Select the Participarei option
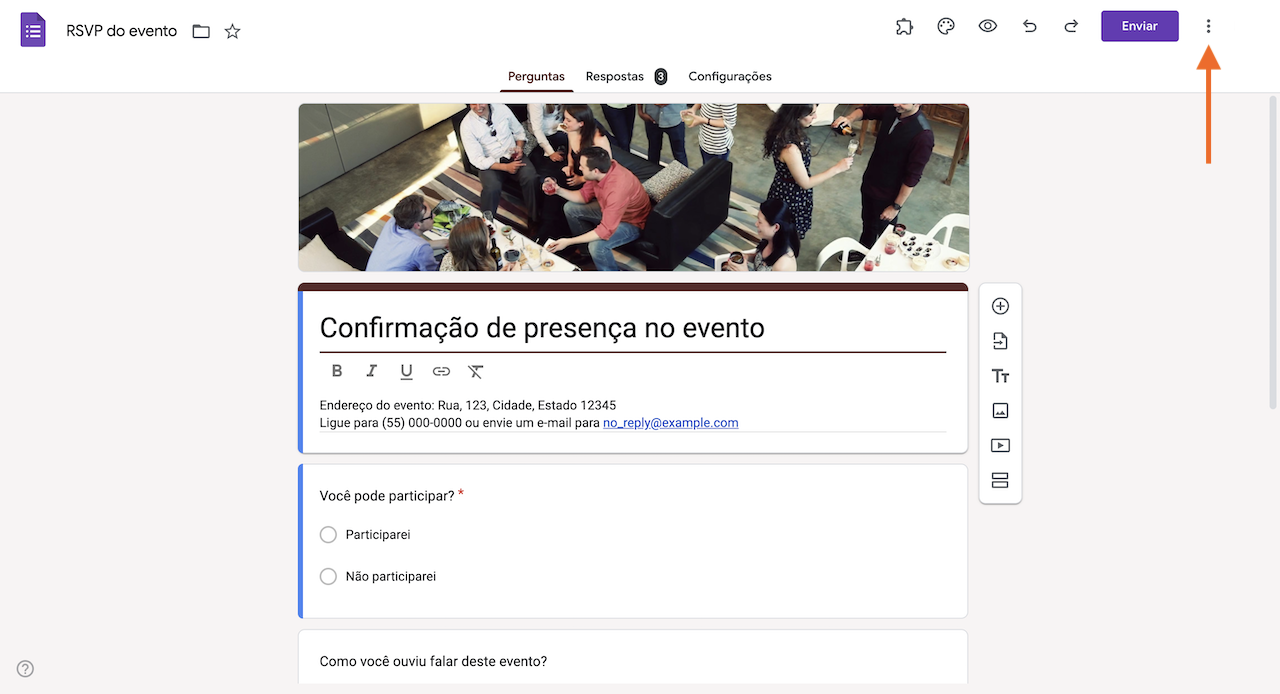1280x694 pixels. [328, 535]
